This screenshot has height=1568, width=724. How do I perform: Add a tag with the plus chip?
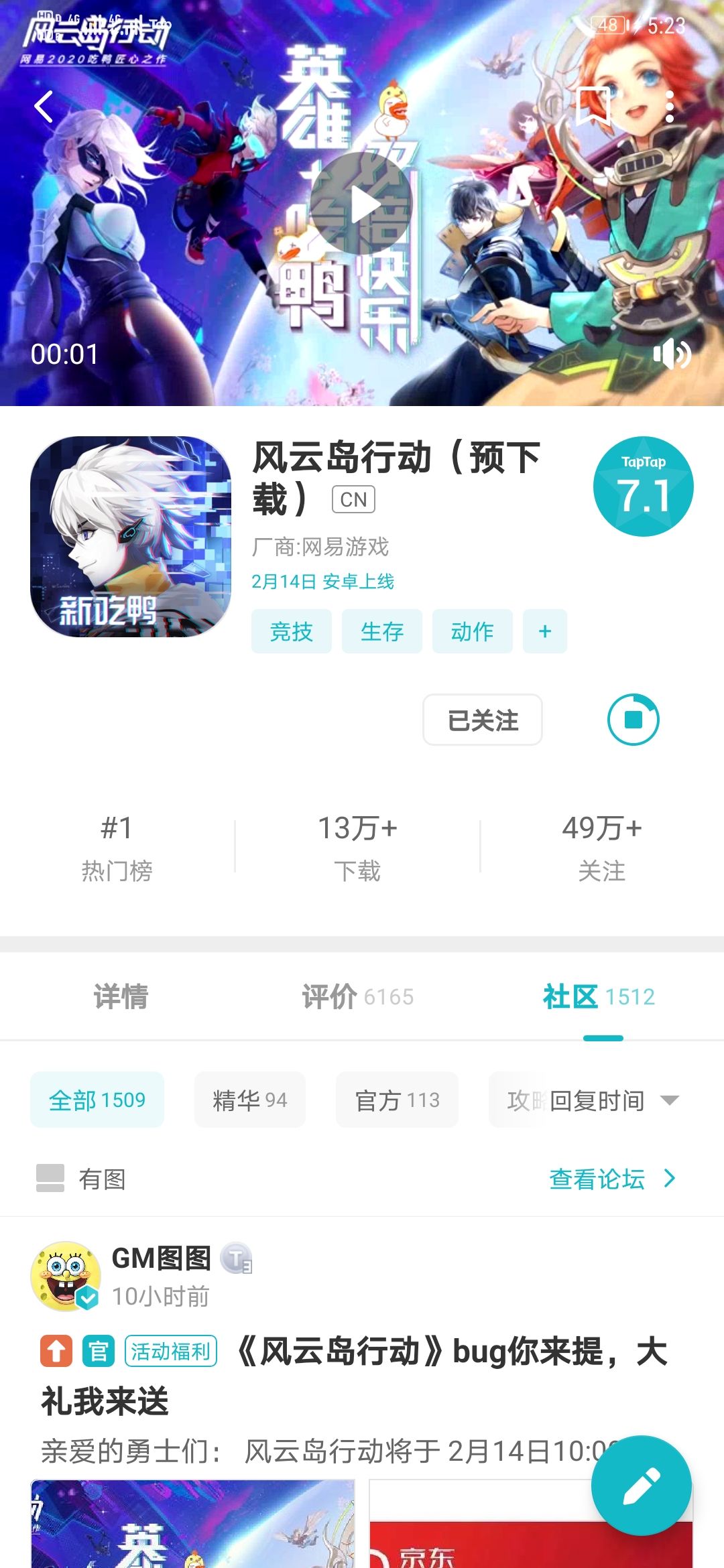[545, 631]
